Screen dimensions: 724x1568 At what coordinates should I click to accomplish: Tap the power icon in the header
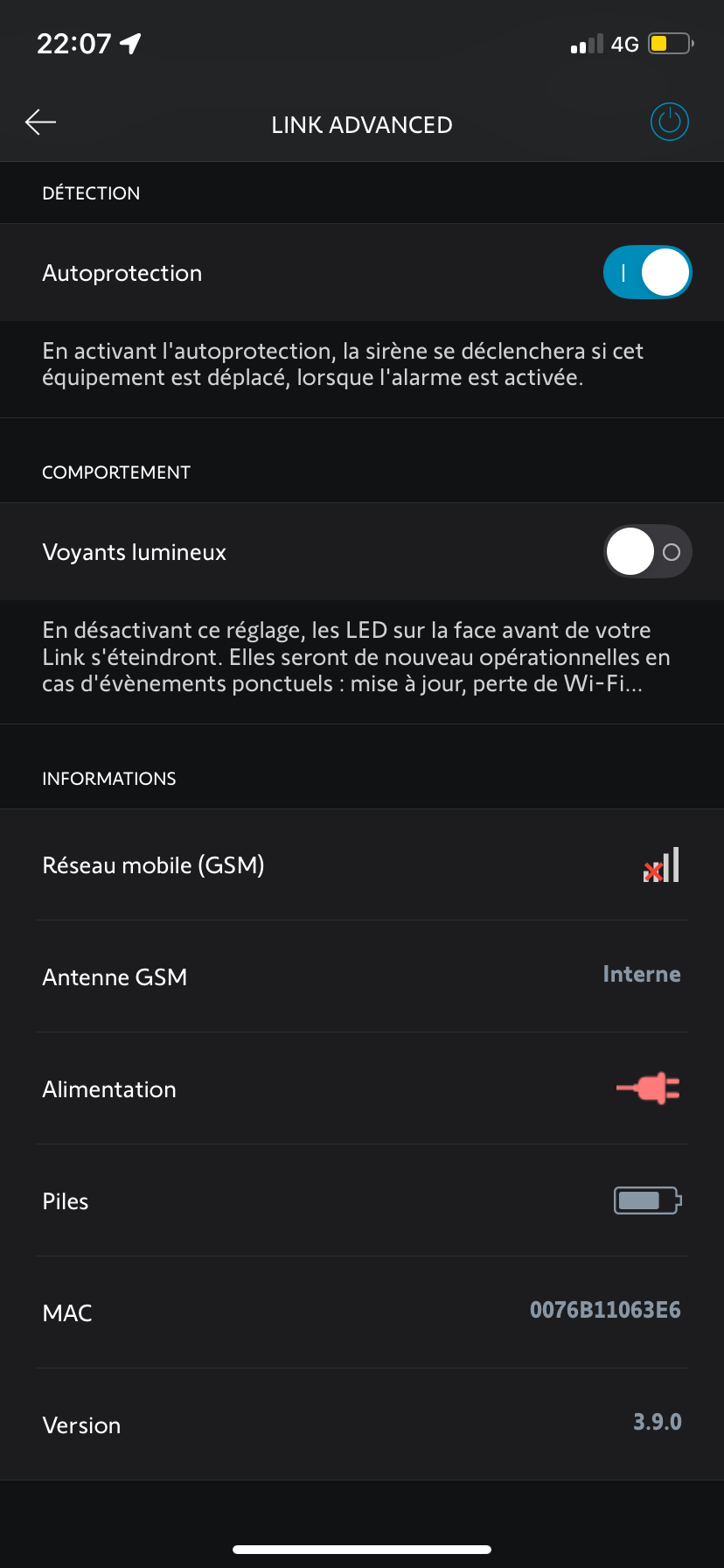670,122
